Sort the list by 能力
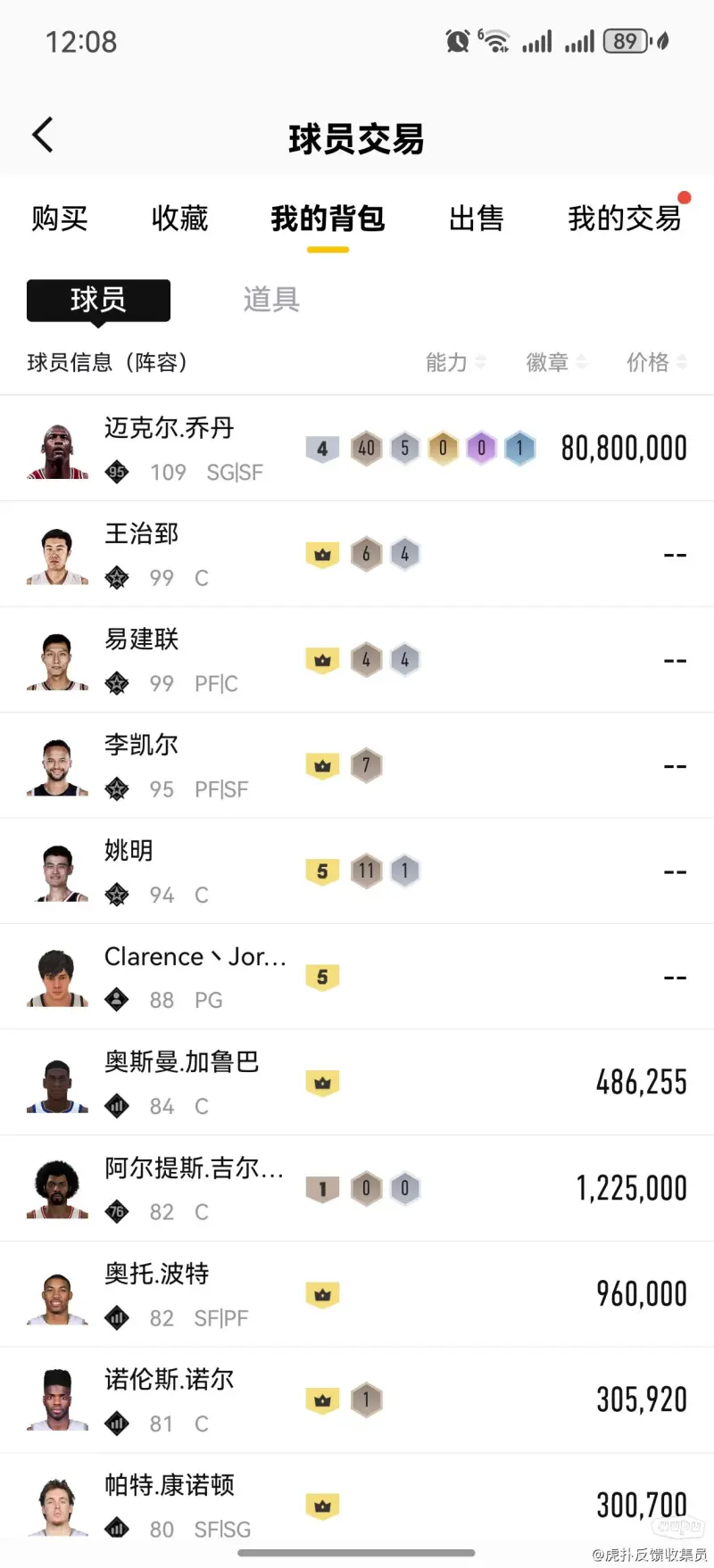The image size is (714, 1568). click(x=455, y=362)
